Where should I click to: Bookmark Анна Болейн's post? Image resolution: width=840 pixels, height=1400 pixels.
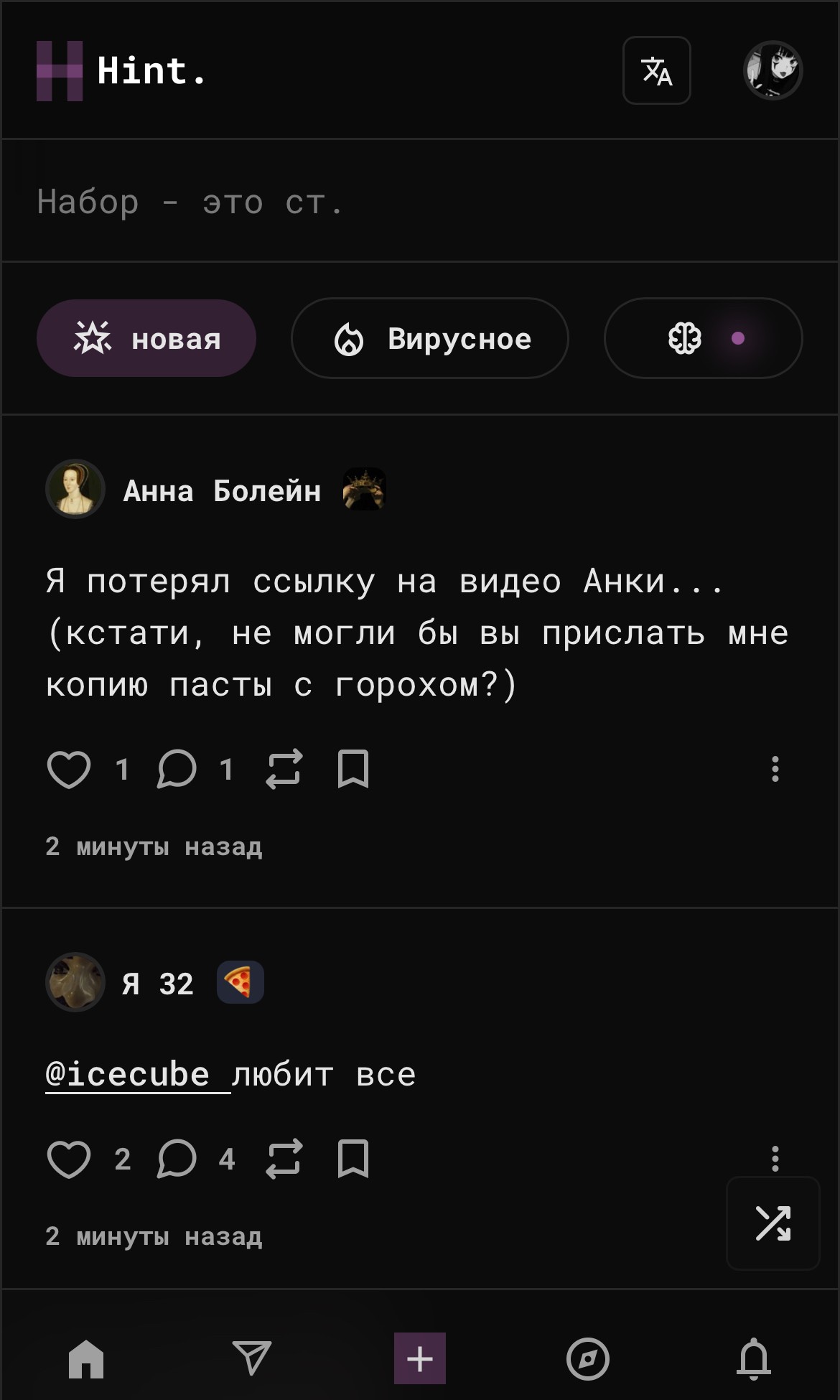coord(353,769)
